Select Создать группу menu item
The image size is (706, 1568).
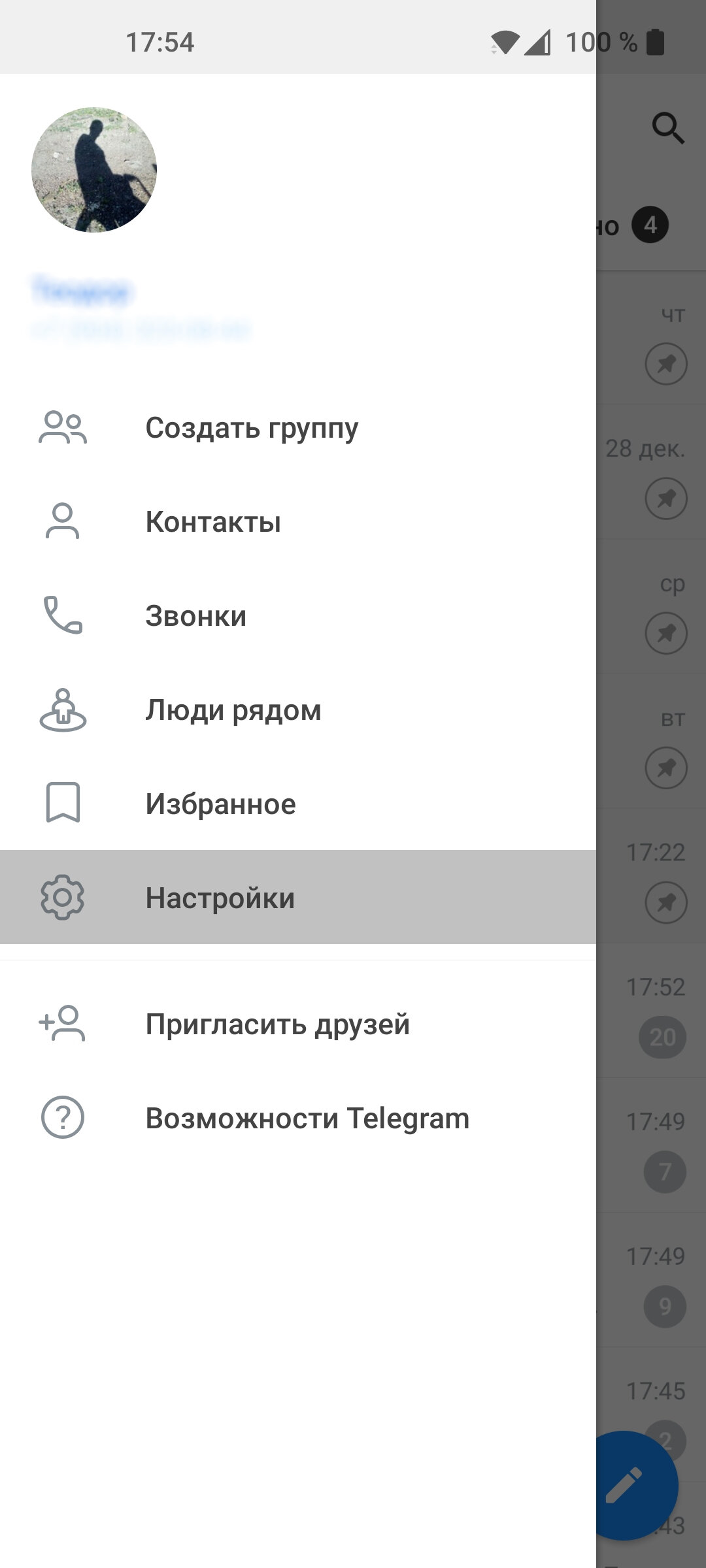298,428
